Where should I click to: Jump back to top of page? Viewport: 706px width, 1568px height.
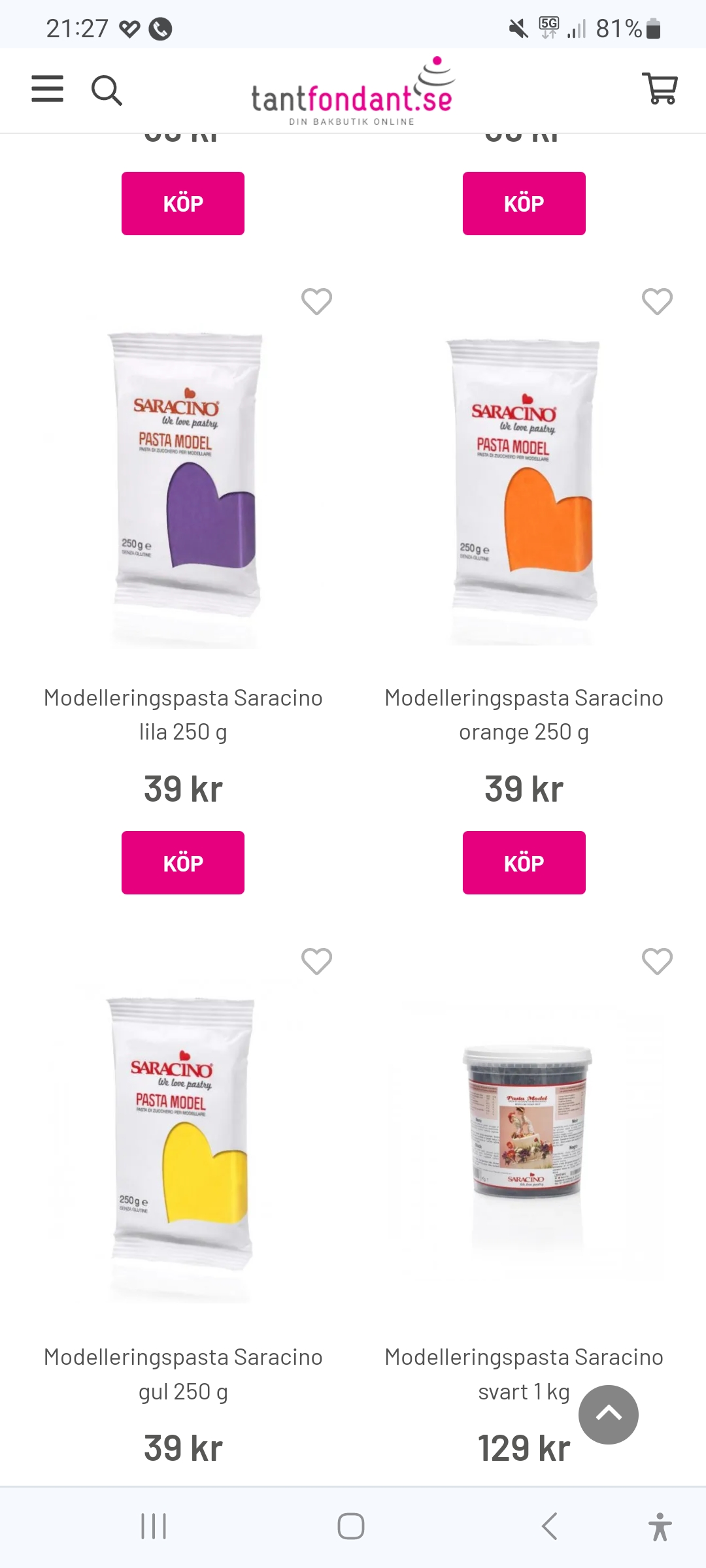pos(608,1414)
